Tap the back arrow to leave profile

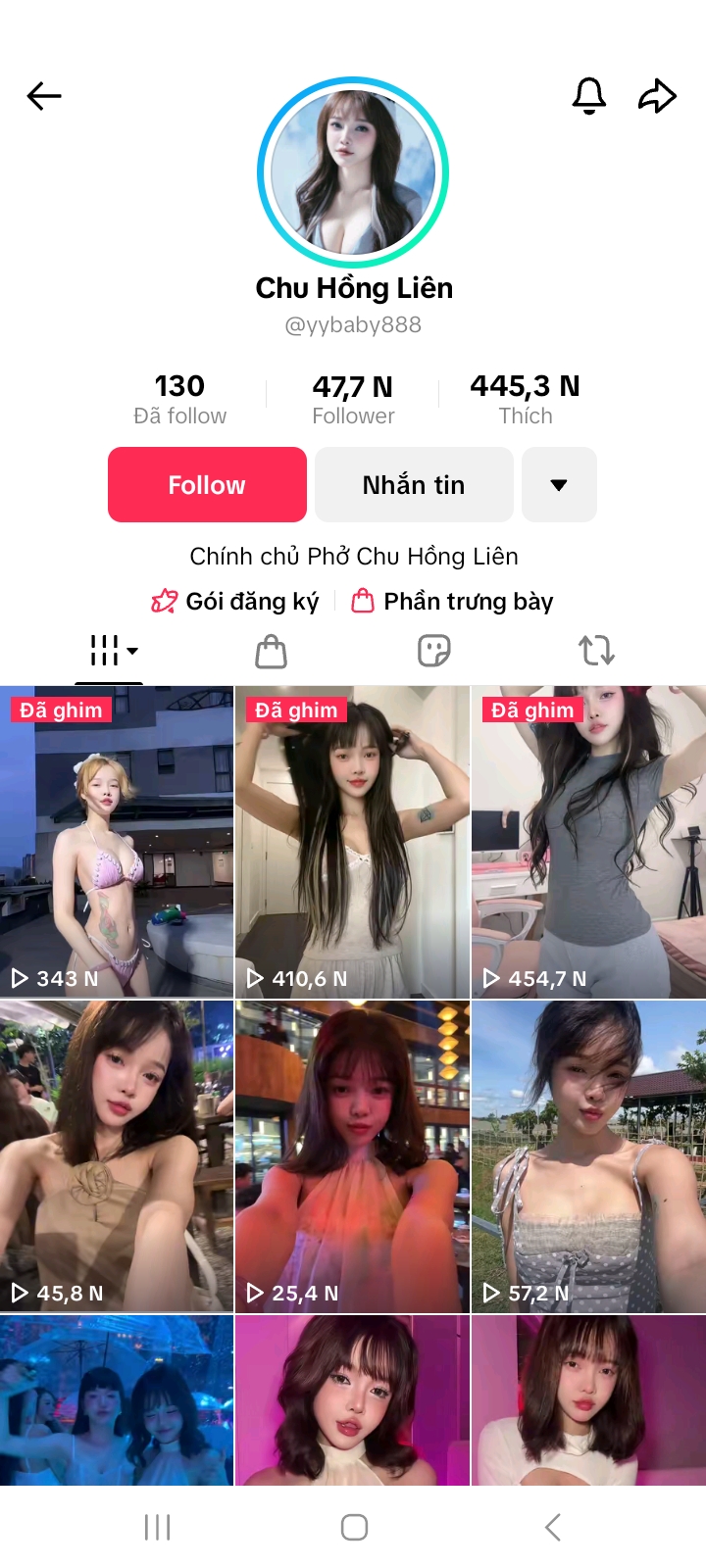[43, 95]
